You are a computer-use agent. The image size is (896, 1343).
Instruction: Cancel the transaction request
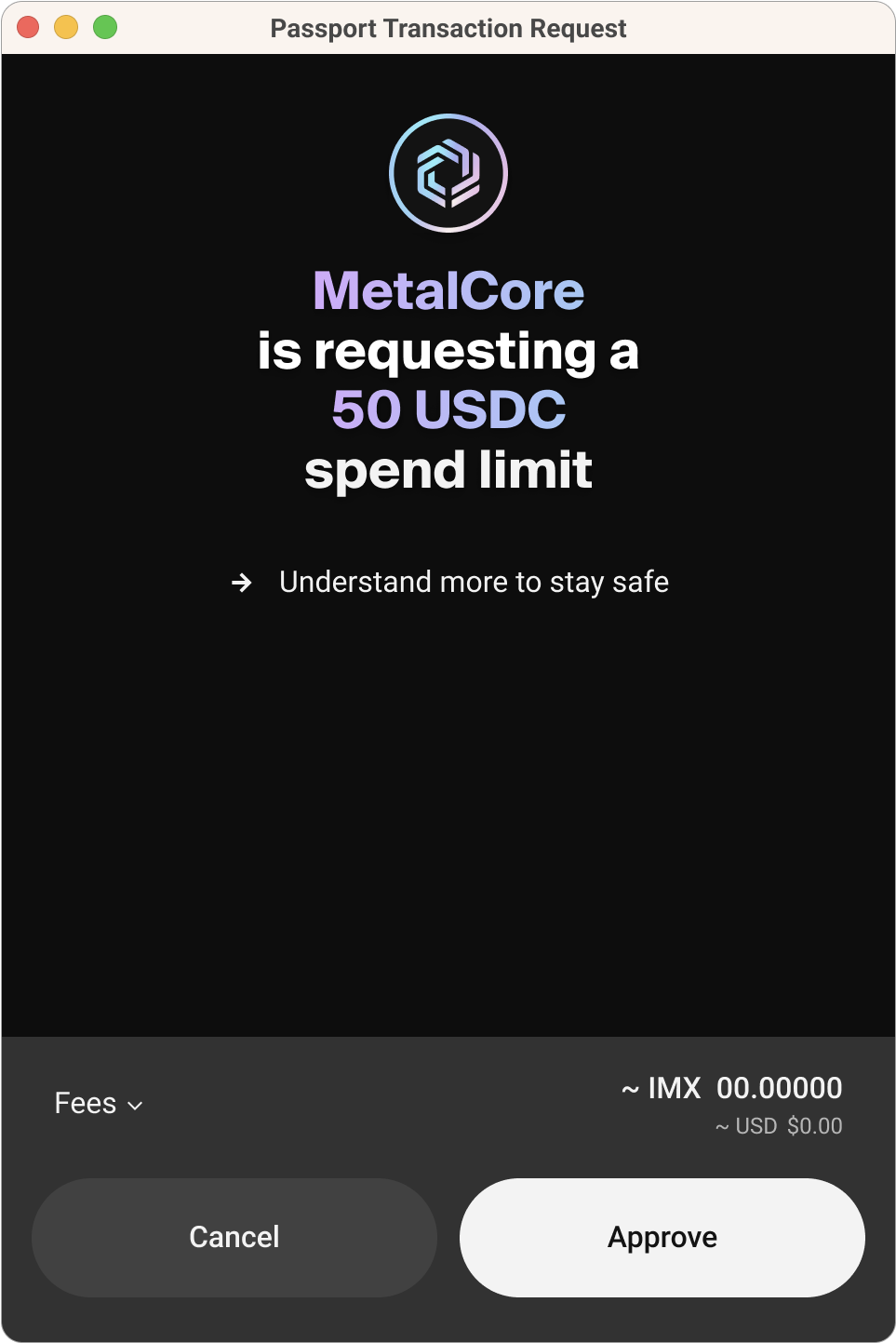point(234,1237)
